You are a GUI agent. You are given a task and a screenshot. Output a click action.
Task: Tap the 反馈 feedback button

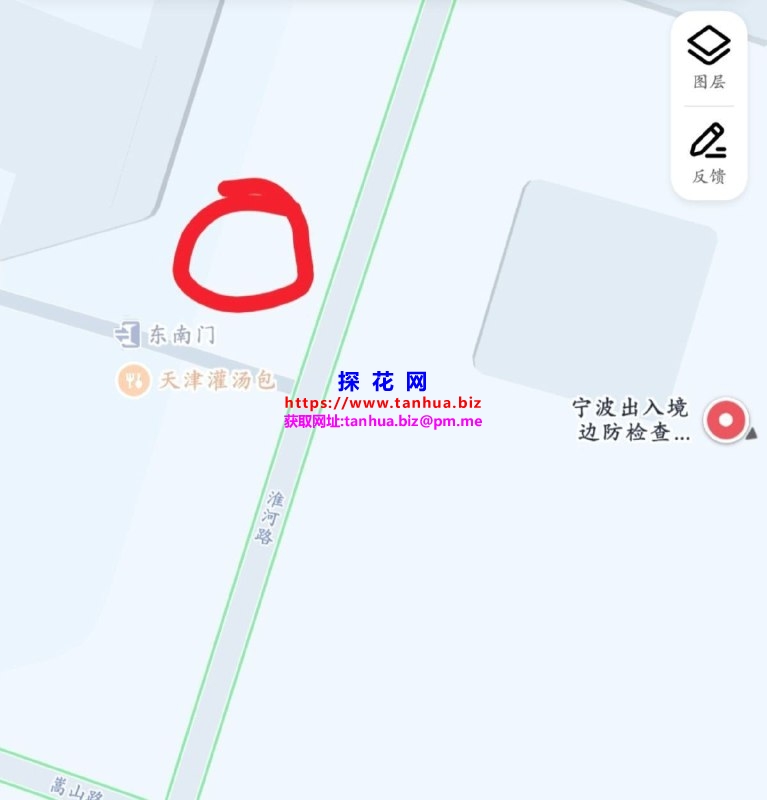[x=708, y=153]
